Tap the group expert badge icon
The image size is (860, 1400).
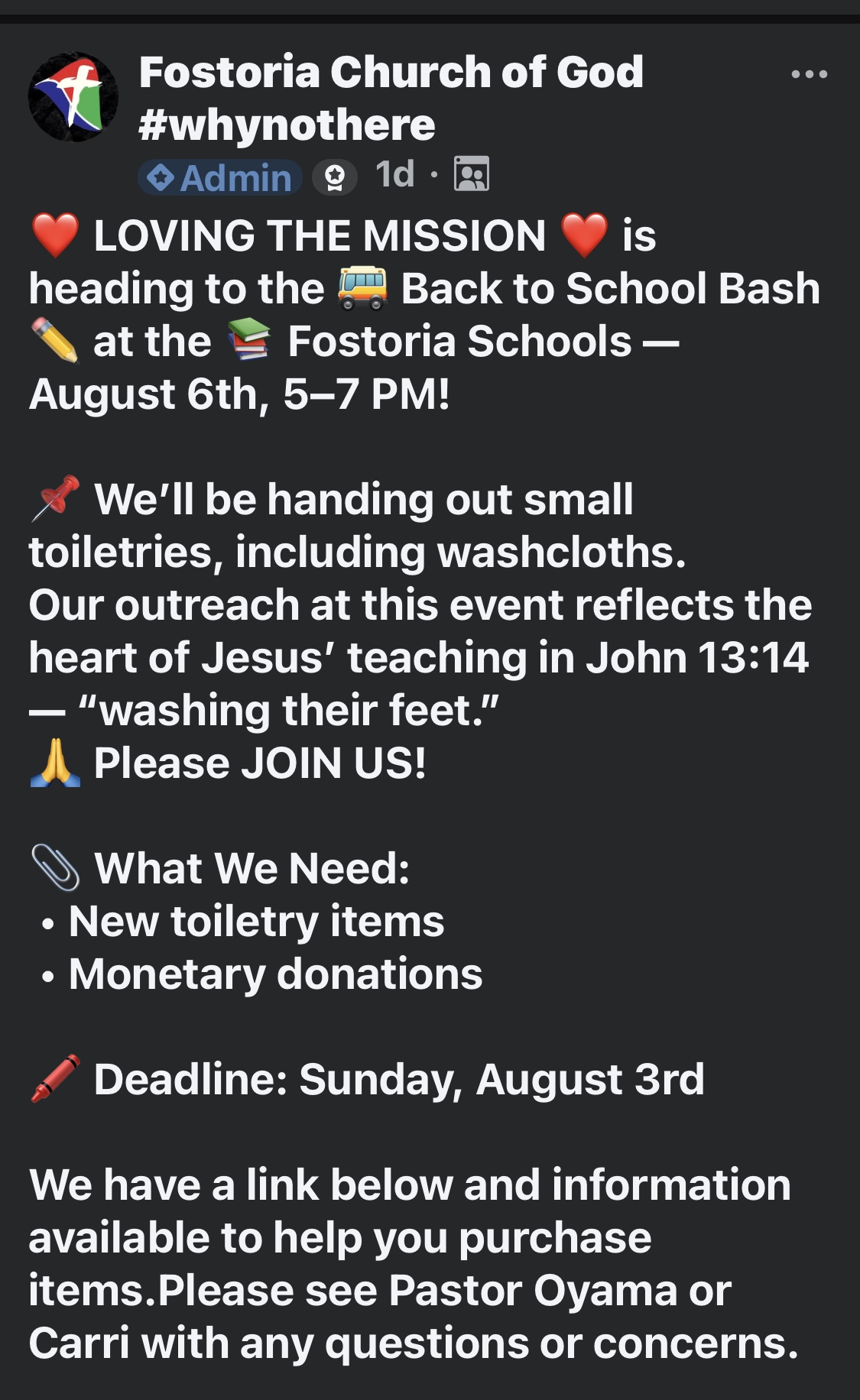(335, 178)
